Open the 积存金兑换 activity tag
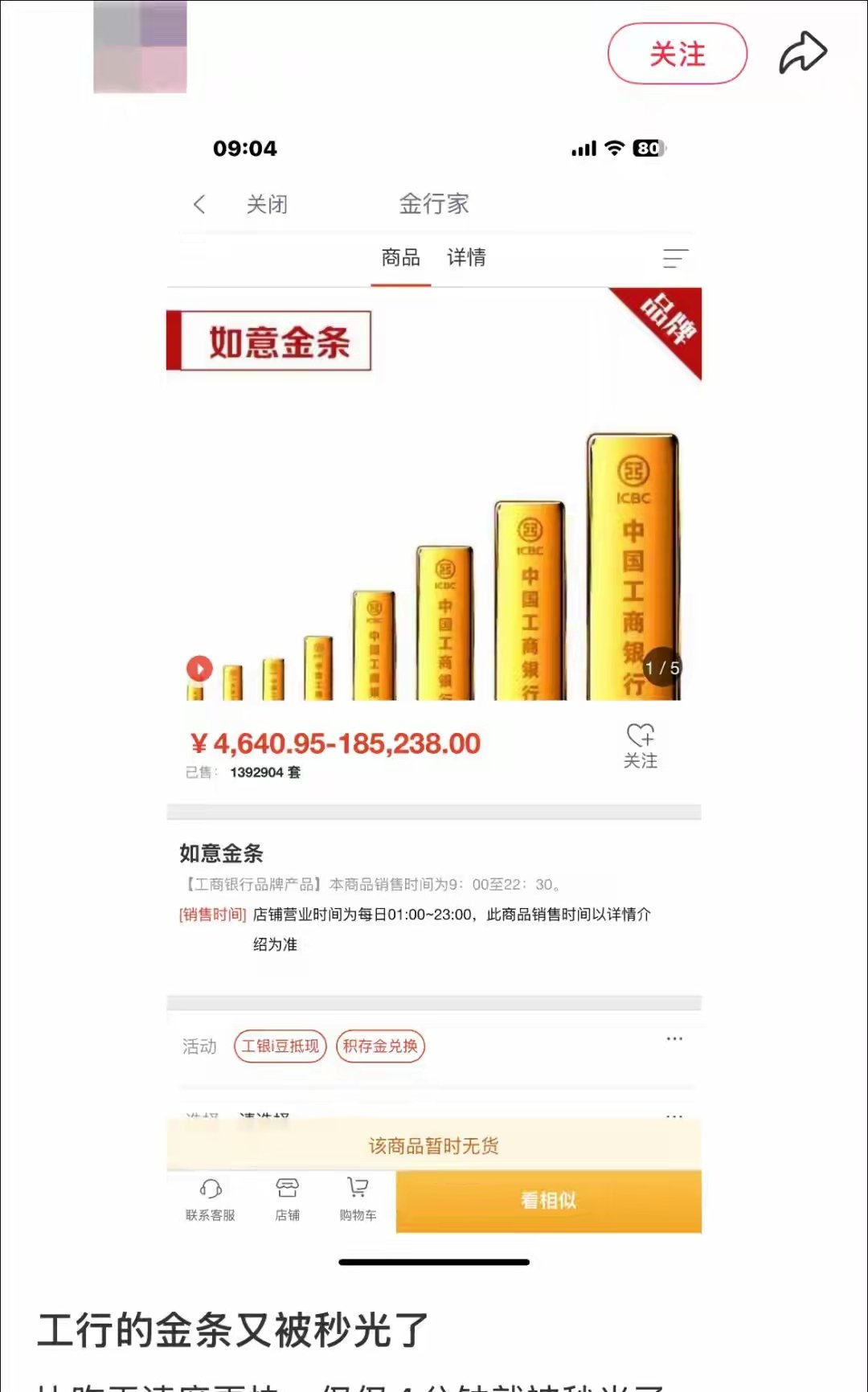Viewport: 868px width, 1392px height. 380,1046
